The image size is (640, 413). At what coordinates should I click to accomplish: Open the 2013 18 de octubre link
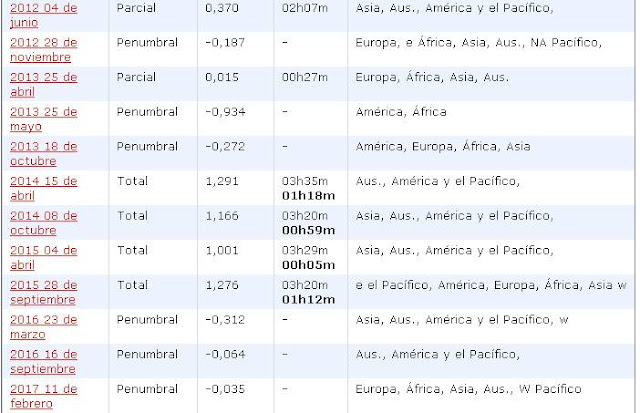coord(43,147)
